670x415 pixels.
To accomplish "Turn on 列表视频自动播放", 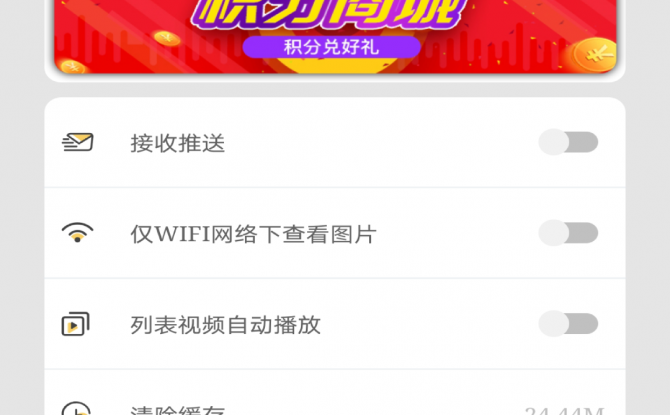I will [x=568, y=324].
